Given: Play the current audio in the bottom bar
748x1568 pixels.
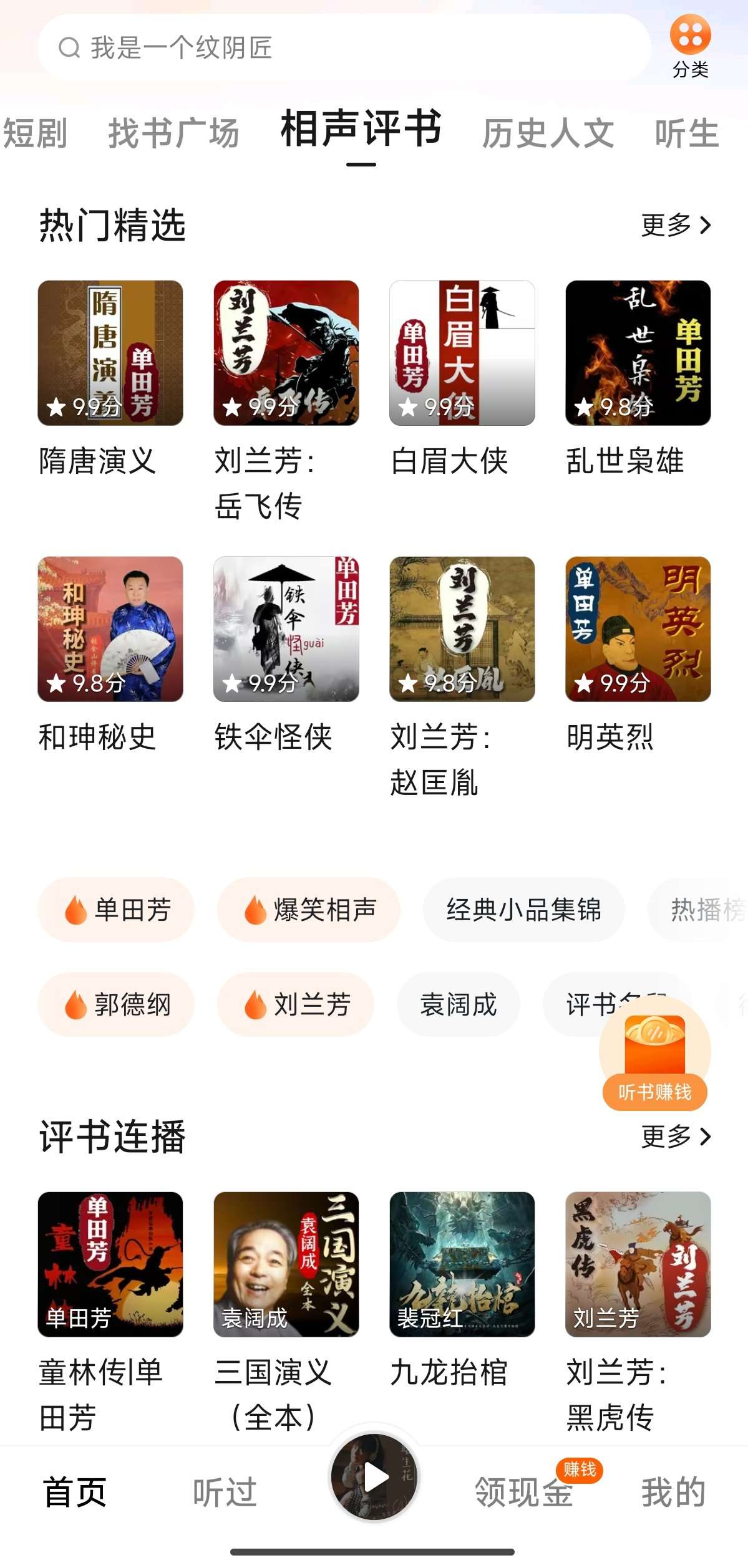Looking at the screenshot, I should [x=374, y=1478].
